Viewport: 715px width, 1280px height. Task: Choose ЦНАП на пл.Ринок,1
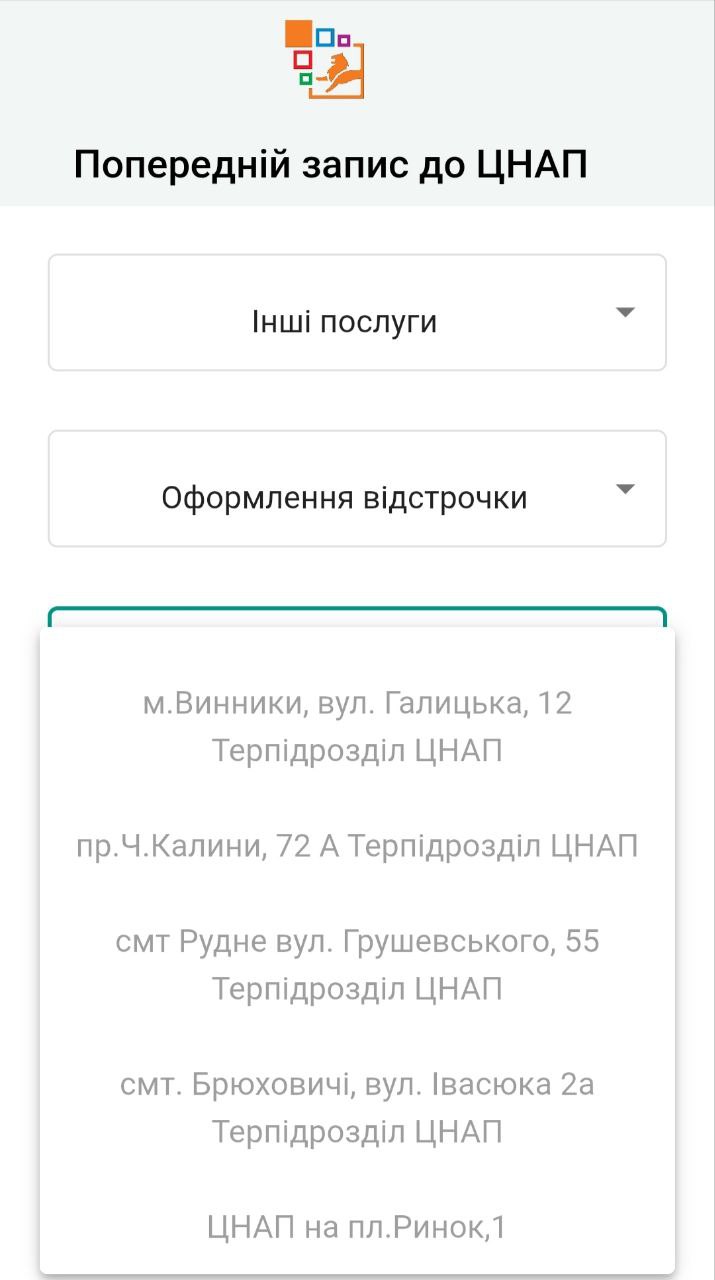[357, 1227]
